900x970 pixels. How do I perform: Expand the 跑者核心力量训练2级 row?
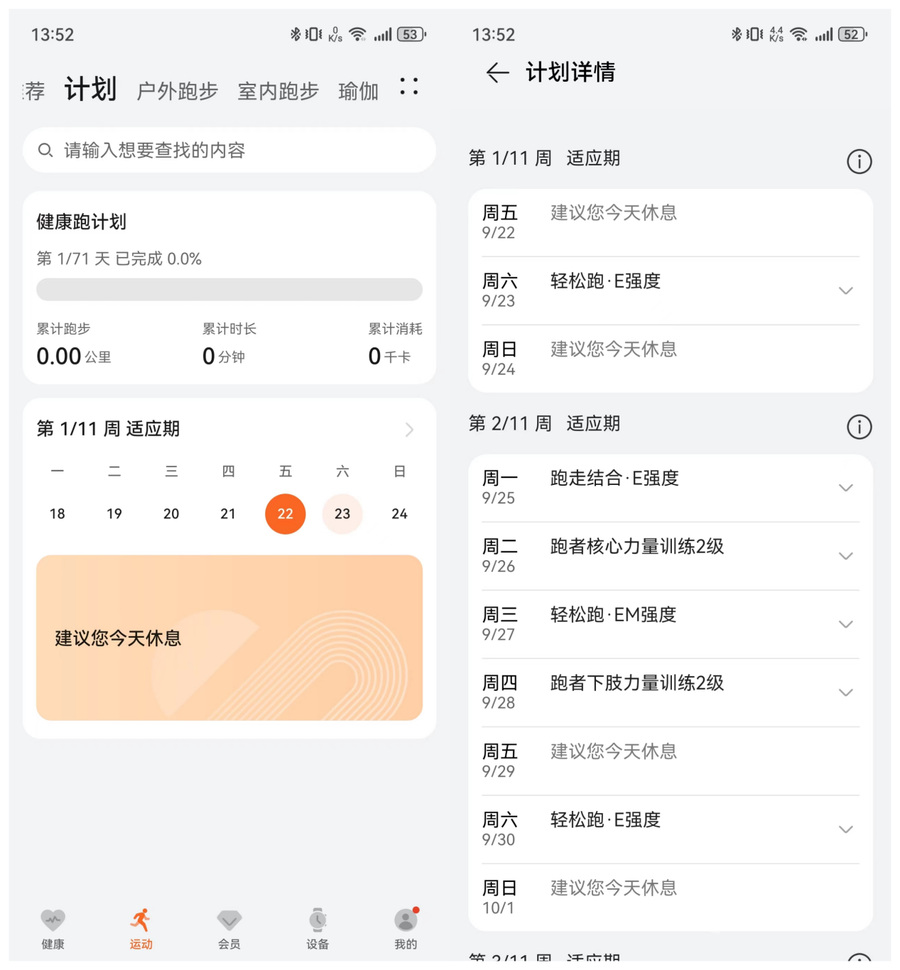click(x=671, y=556)
